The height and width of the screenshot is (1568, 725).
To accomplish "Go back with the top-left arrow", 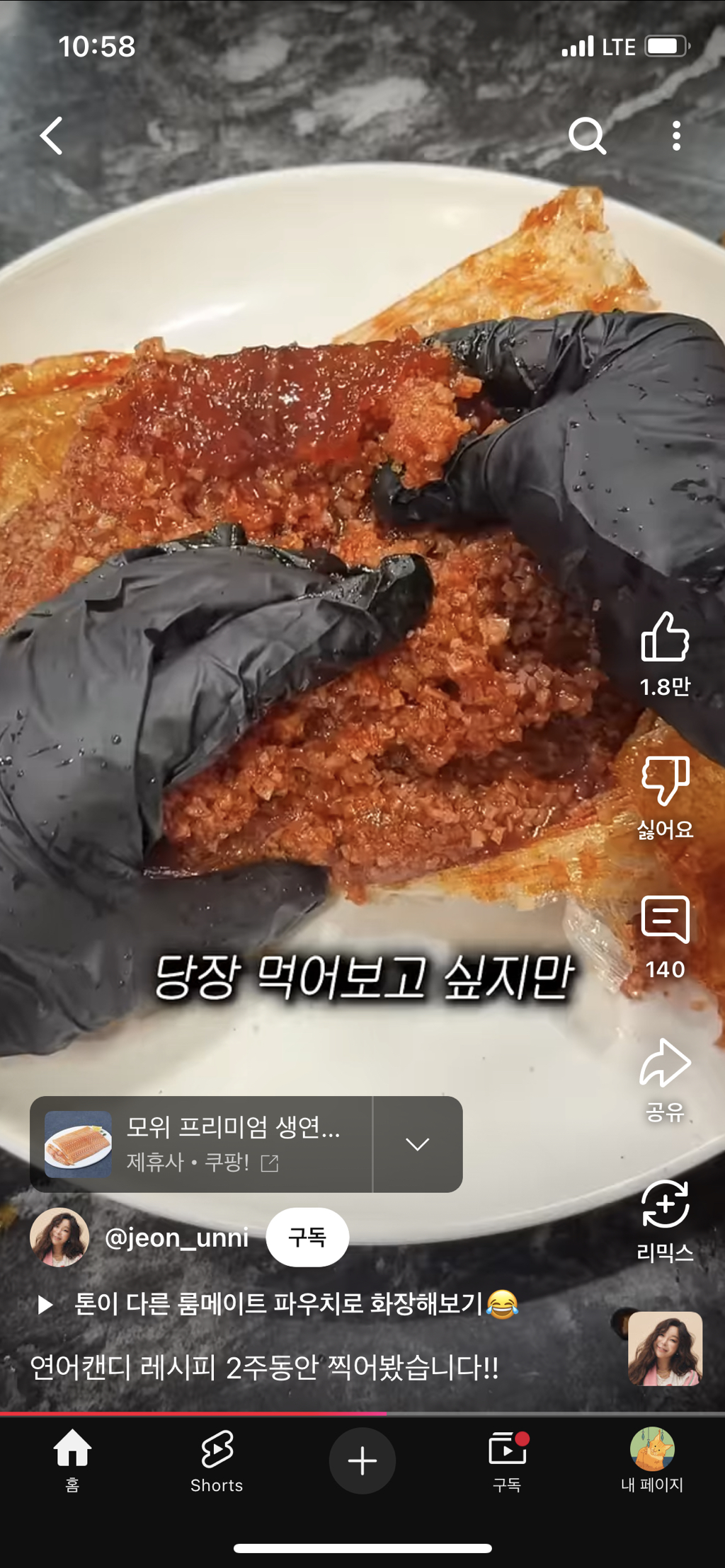I will pos(52,136).
